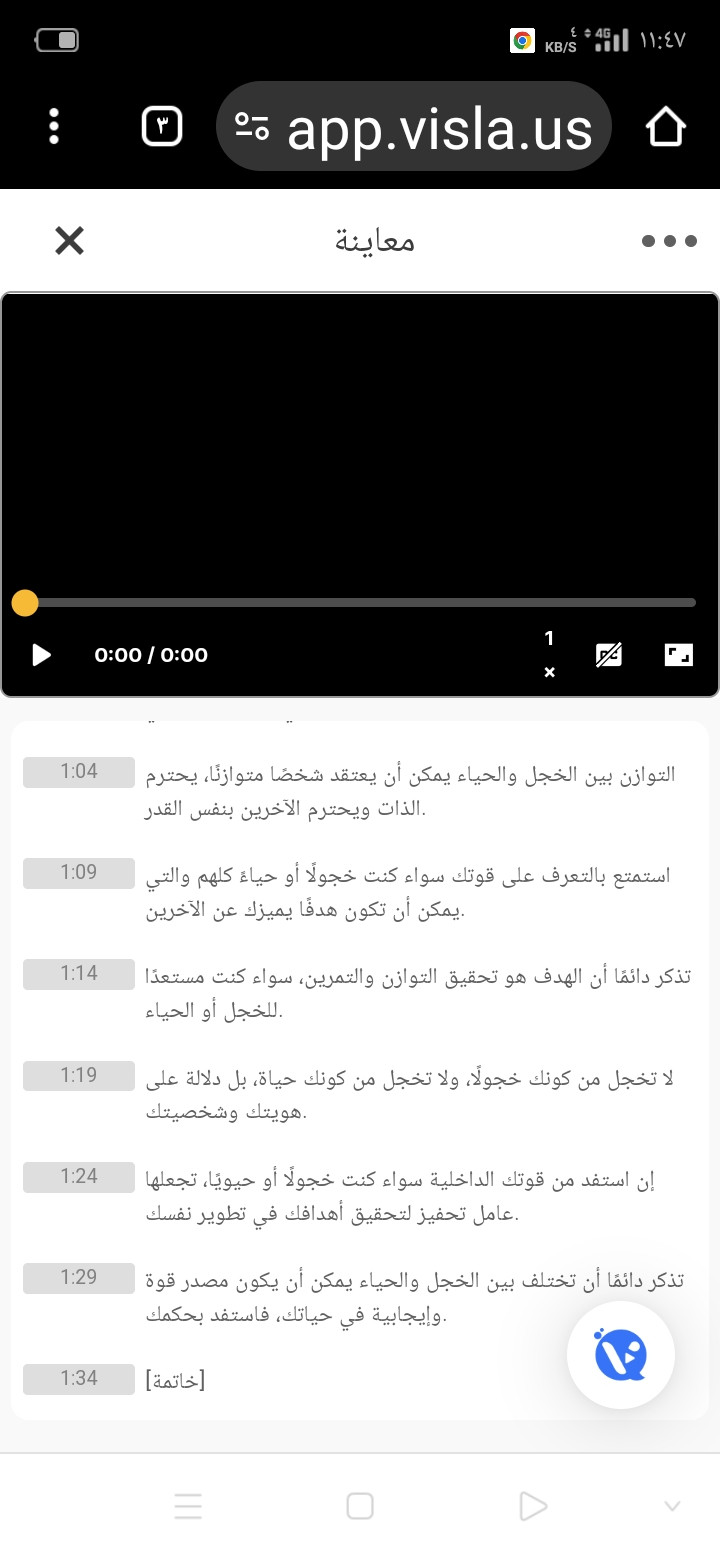Image resolution: width=720 pixels, height=1560 pixels.
Task: Jump to the 1:29 transcript timestamp
Action: click(78, 1278)
